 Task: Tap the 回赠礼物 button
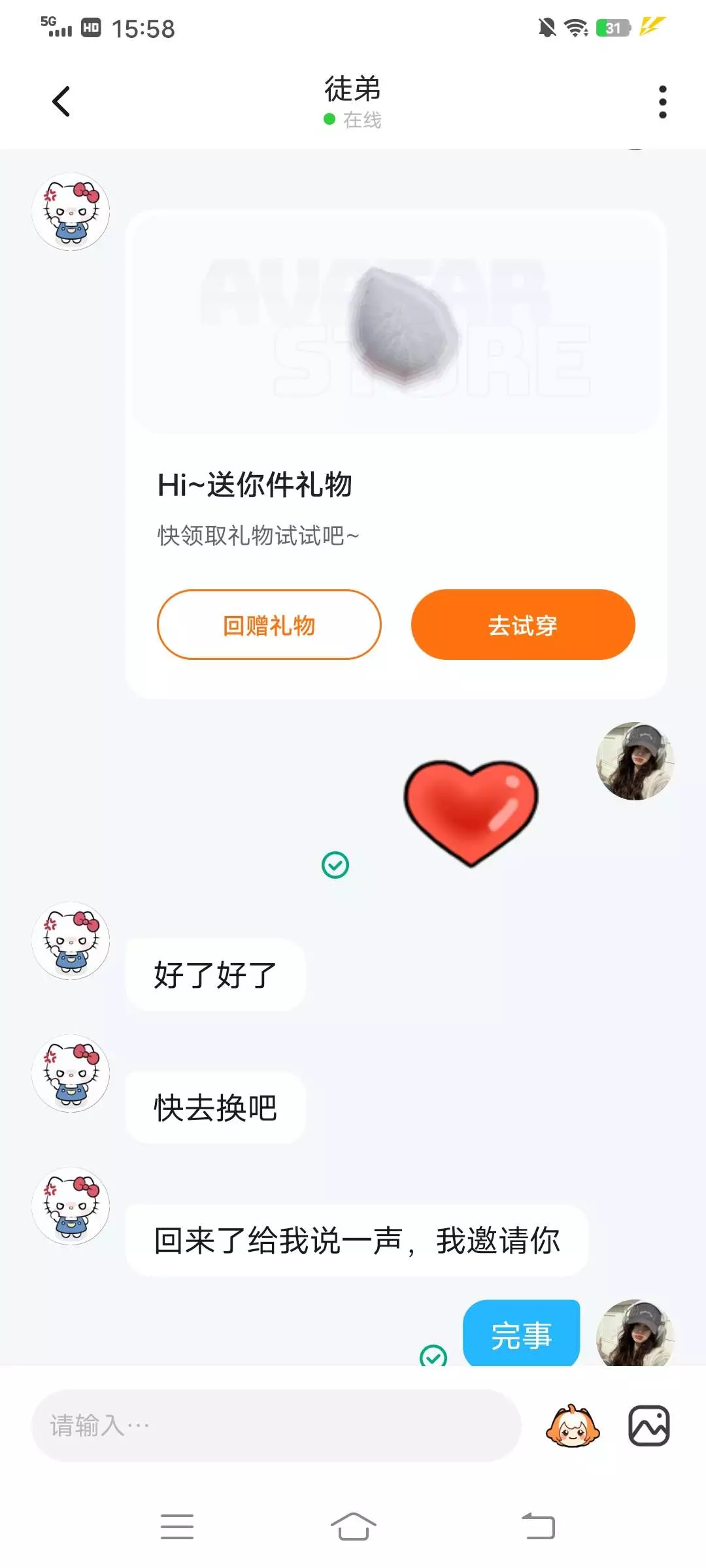pyautogui.click(x=269, y=625)
